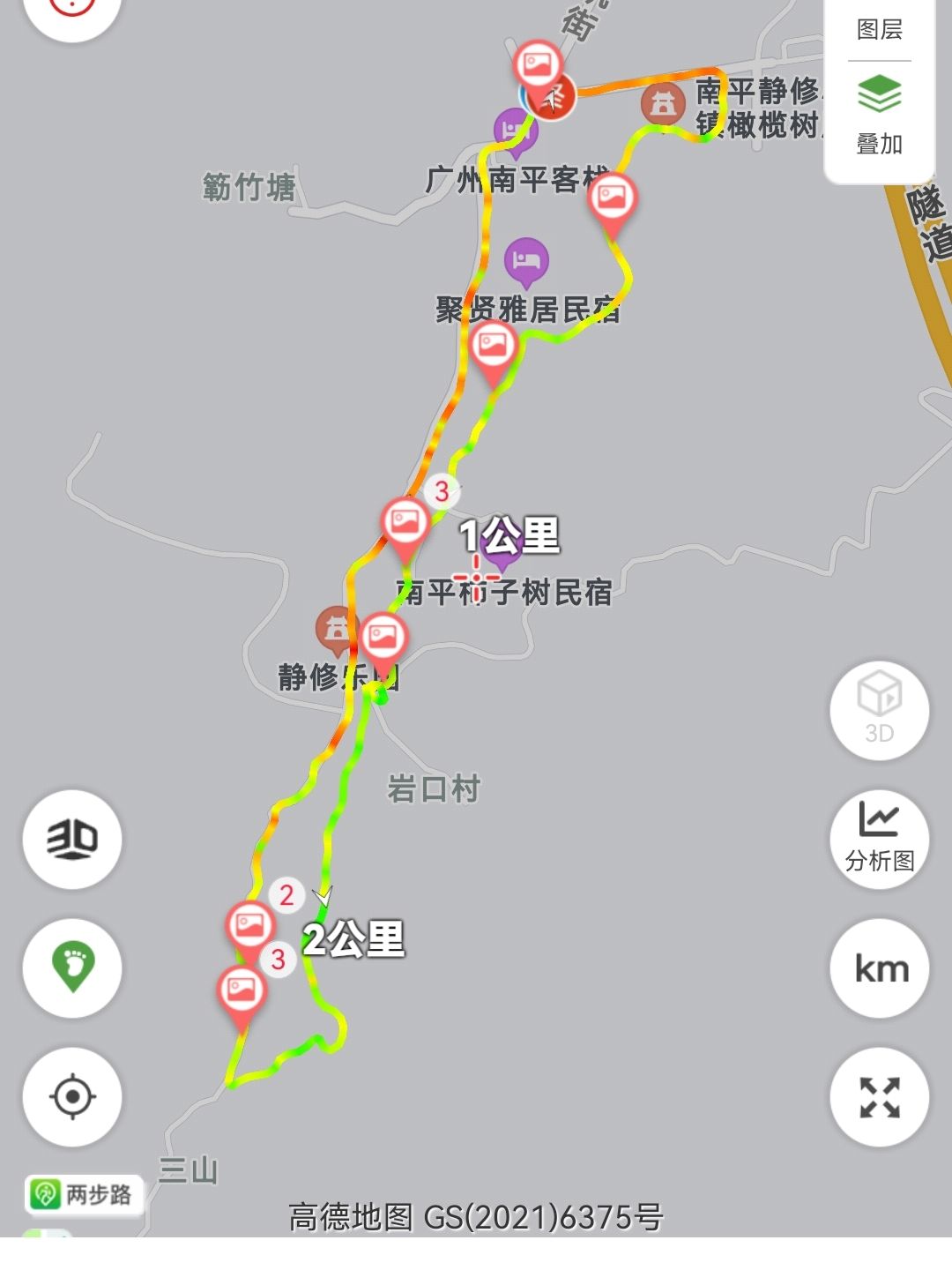Tap the 南平静修 landmark pin

coord(663,104)
